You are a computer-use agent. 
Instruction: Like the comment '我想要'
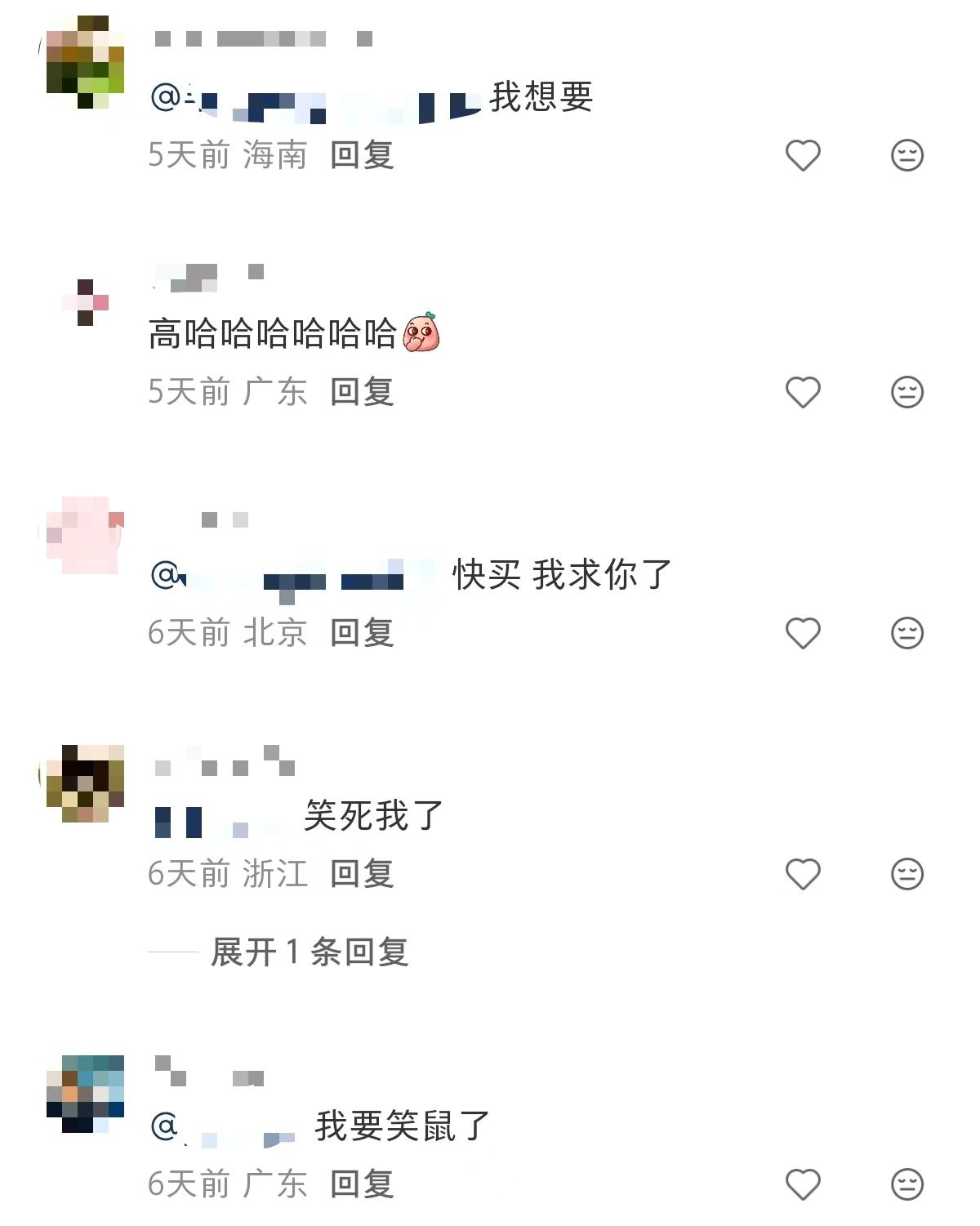[x=802, y=155]
